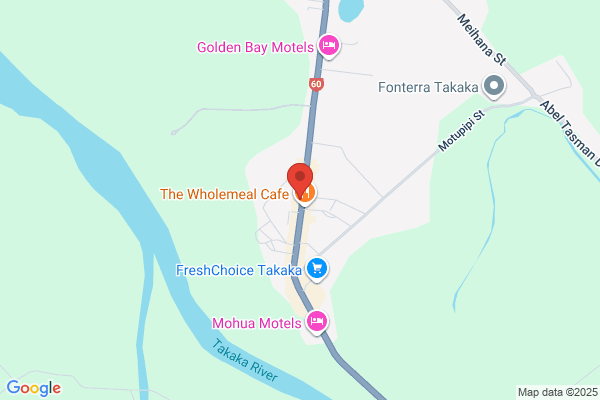Screen dimensions: 600x400
Task: Open the Golden Bay Motels hotel marker
Action: (x=329, y=46)
